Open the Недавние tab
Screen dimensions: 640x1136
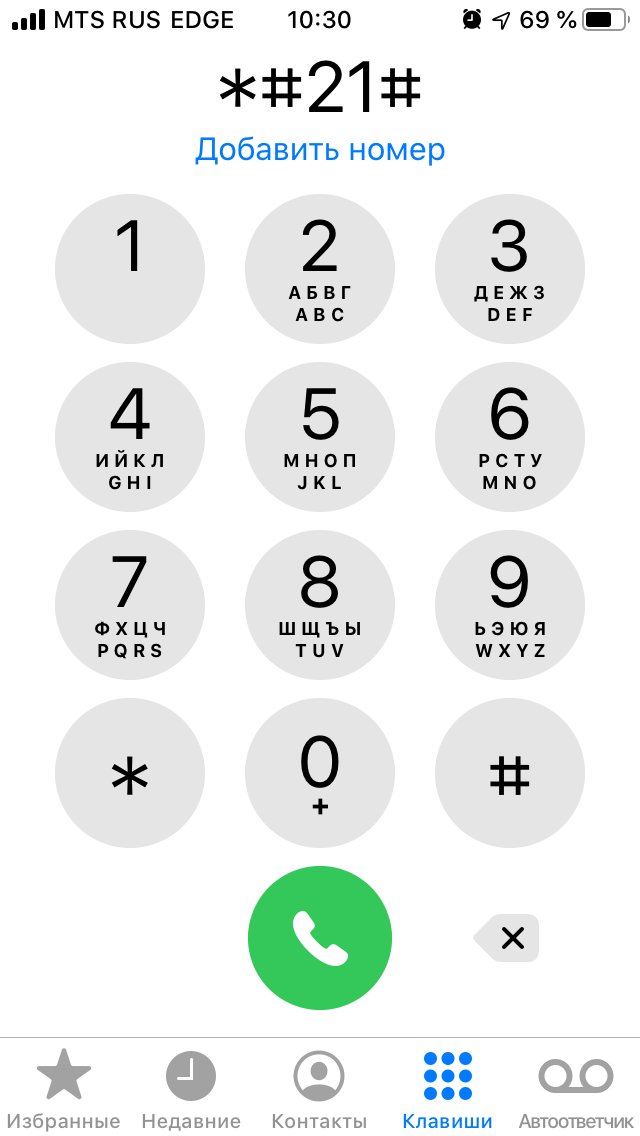(x=191, y=1089)
